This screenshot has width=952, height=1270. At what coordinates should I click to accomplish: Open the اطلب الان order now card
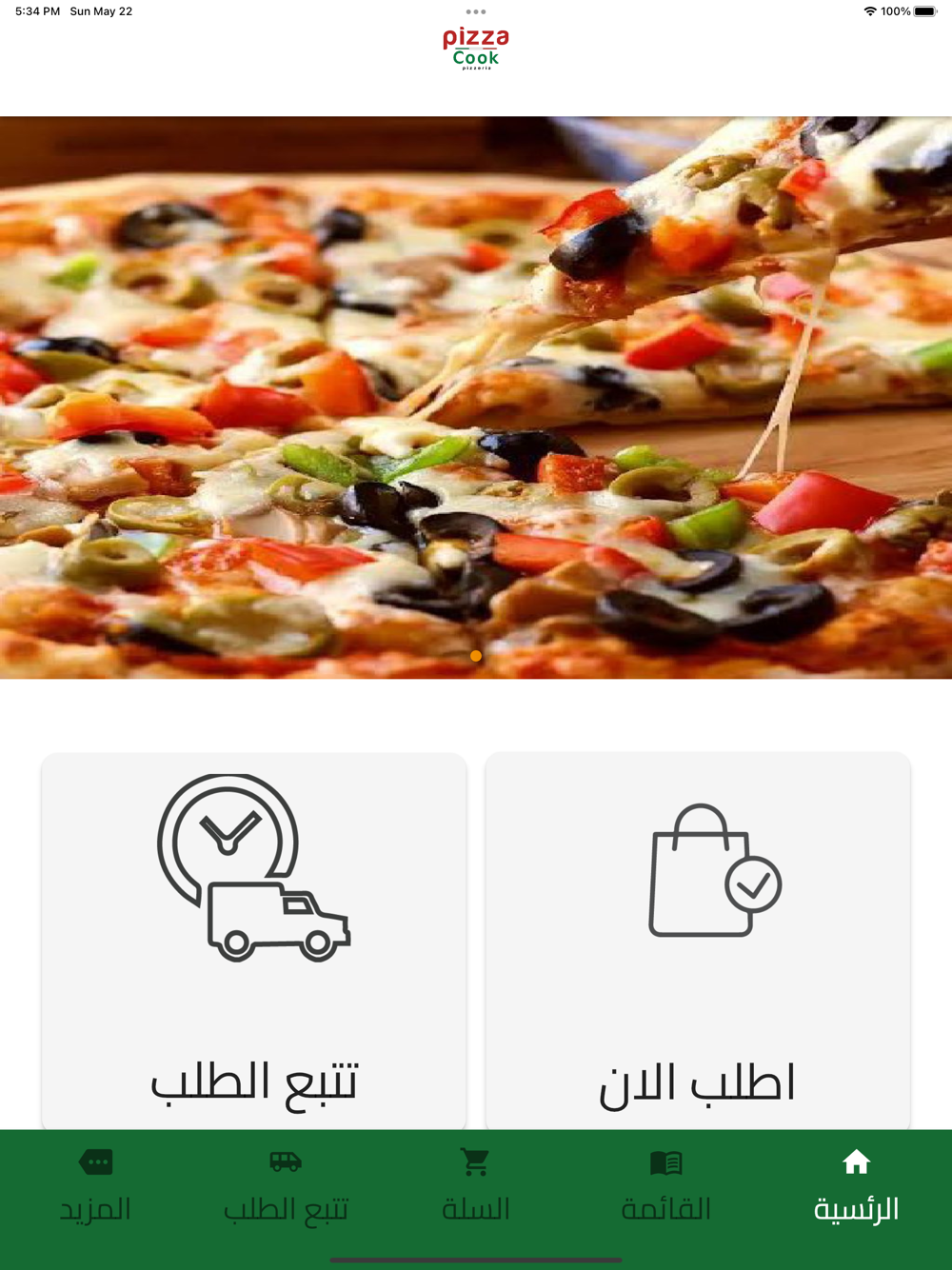click(x=697, y=941)
